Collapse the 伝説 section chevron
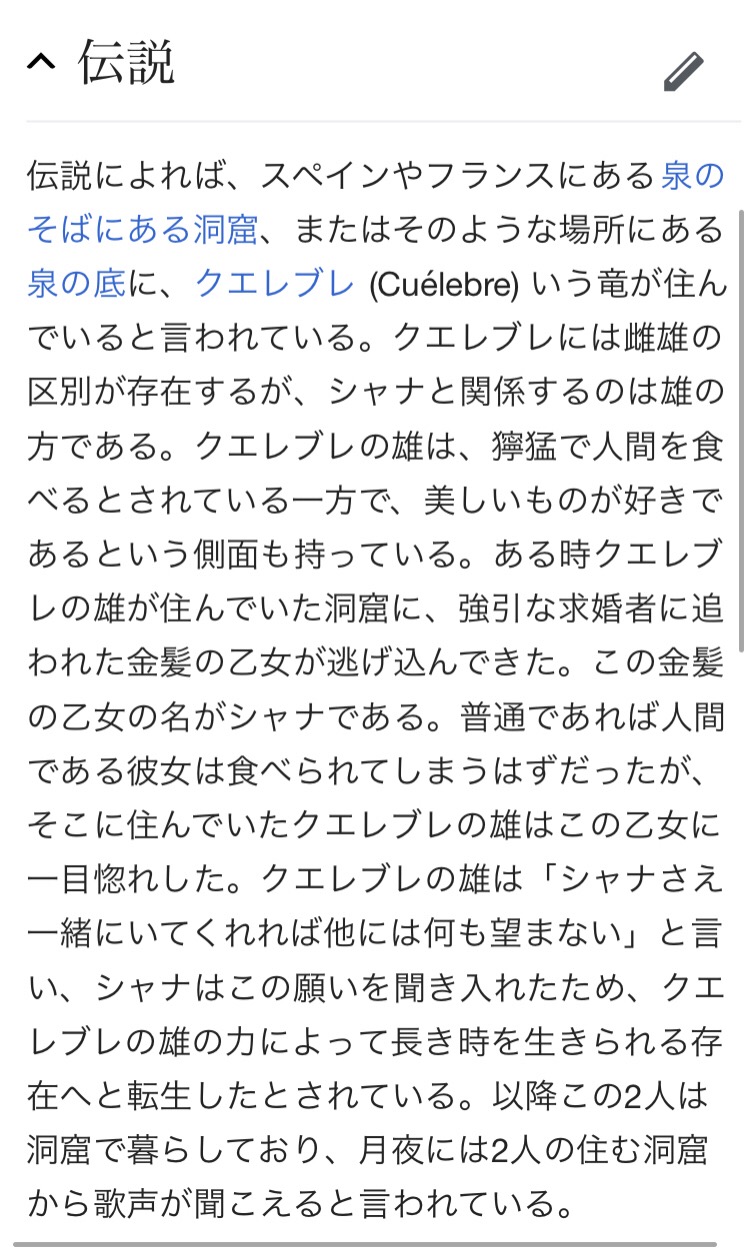Image resolution: width=750 pixels, height=1253 pixels. tap(41, 63)
